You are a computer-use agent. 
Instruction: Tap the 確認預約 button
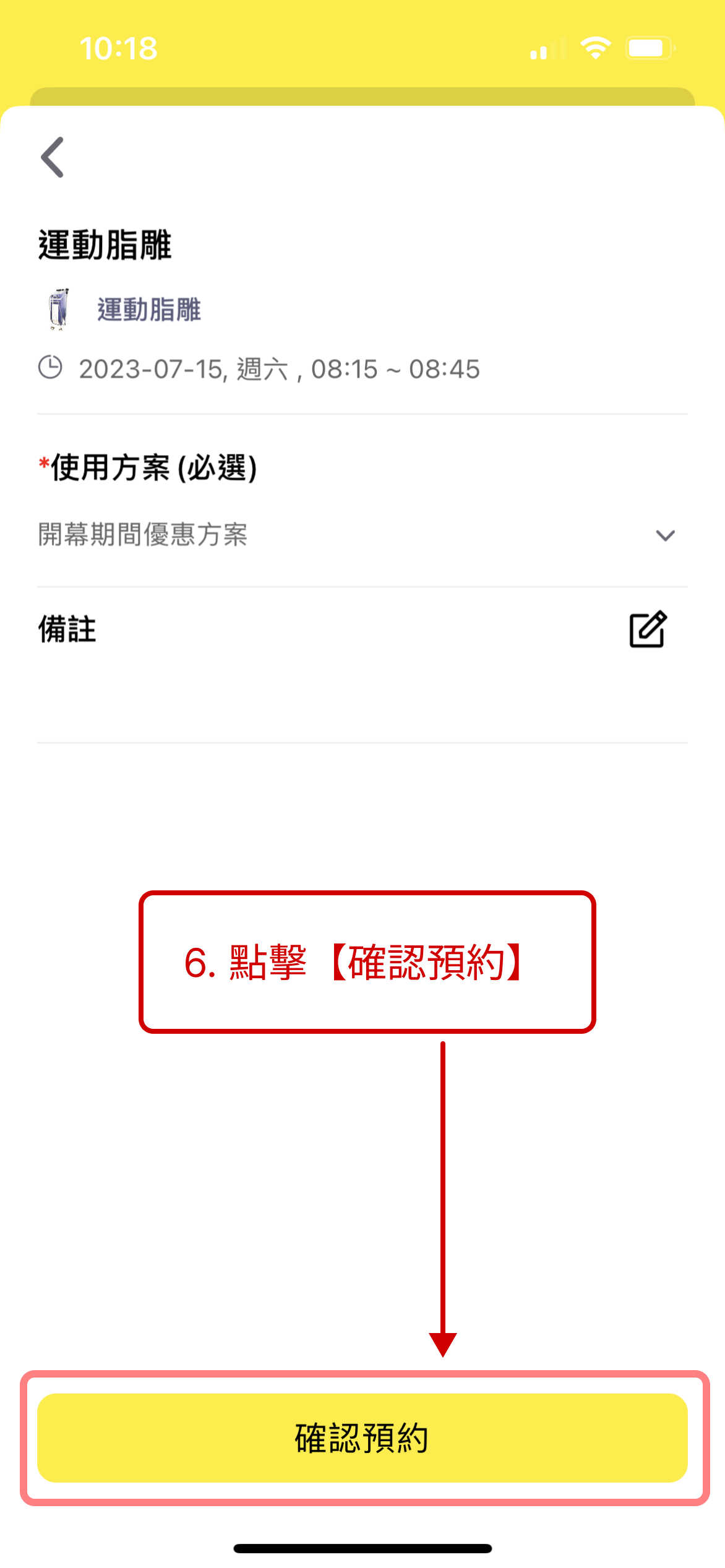(362, 1437)
